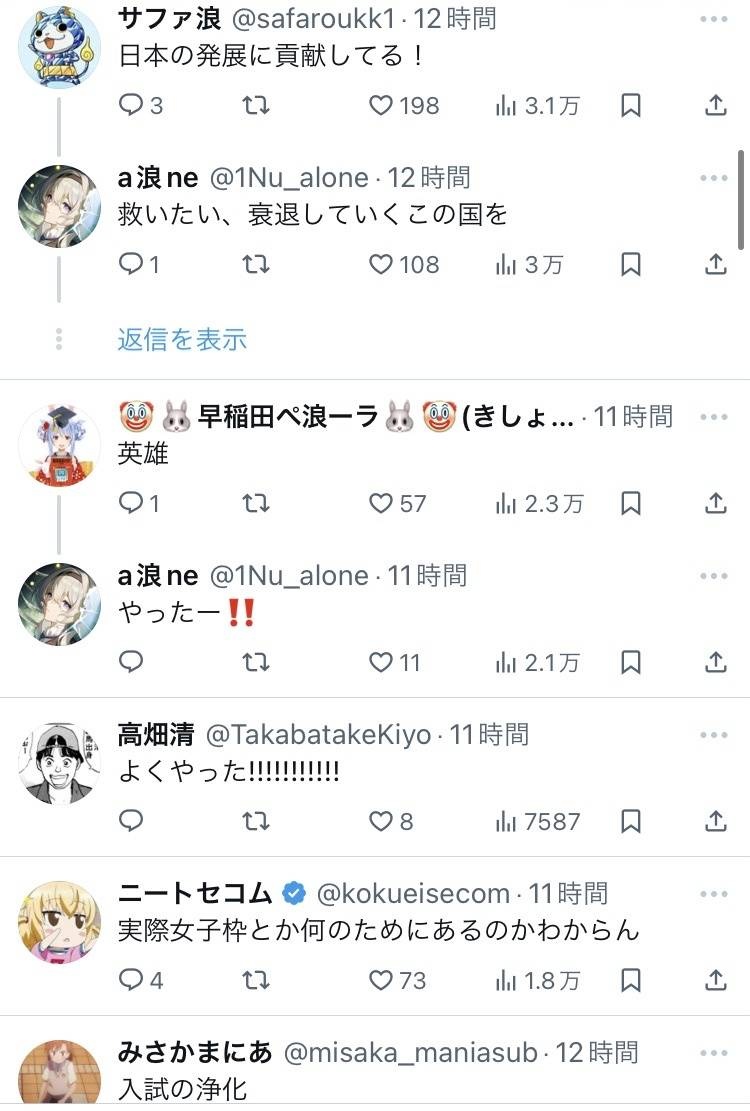
Task: Reply to サファ浪's tweet
Action: click(x=132, y=105)
